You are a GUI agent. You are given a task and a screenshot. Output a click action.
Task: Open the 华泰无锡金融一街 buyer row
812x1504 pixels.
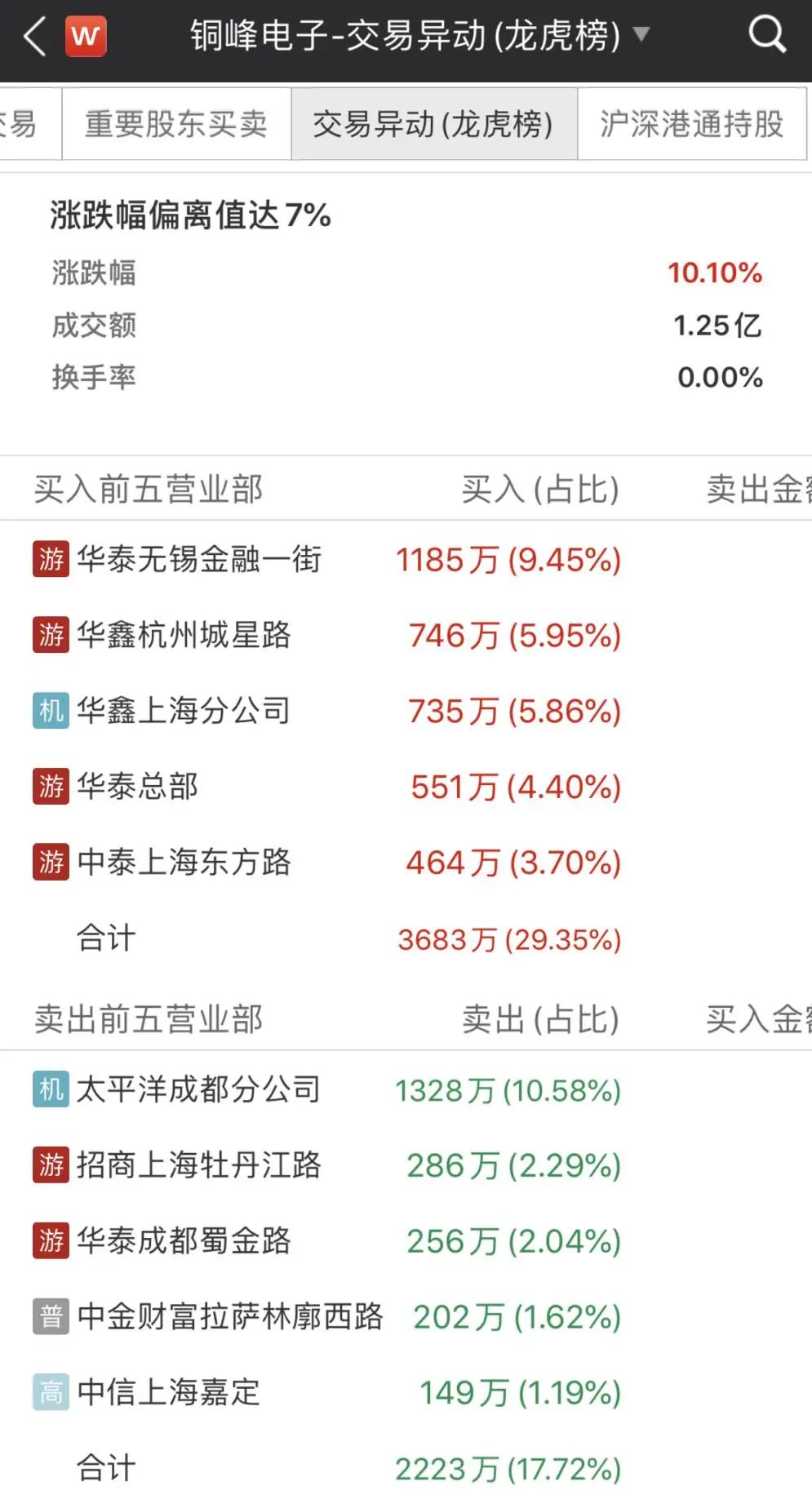click(199, 560)
